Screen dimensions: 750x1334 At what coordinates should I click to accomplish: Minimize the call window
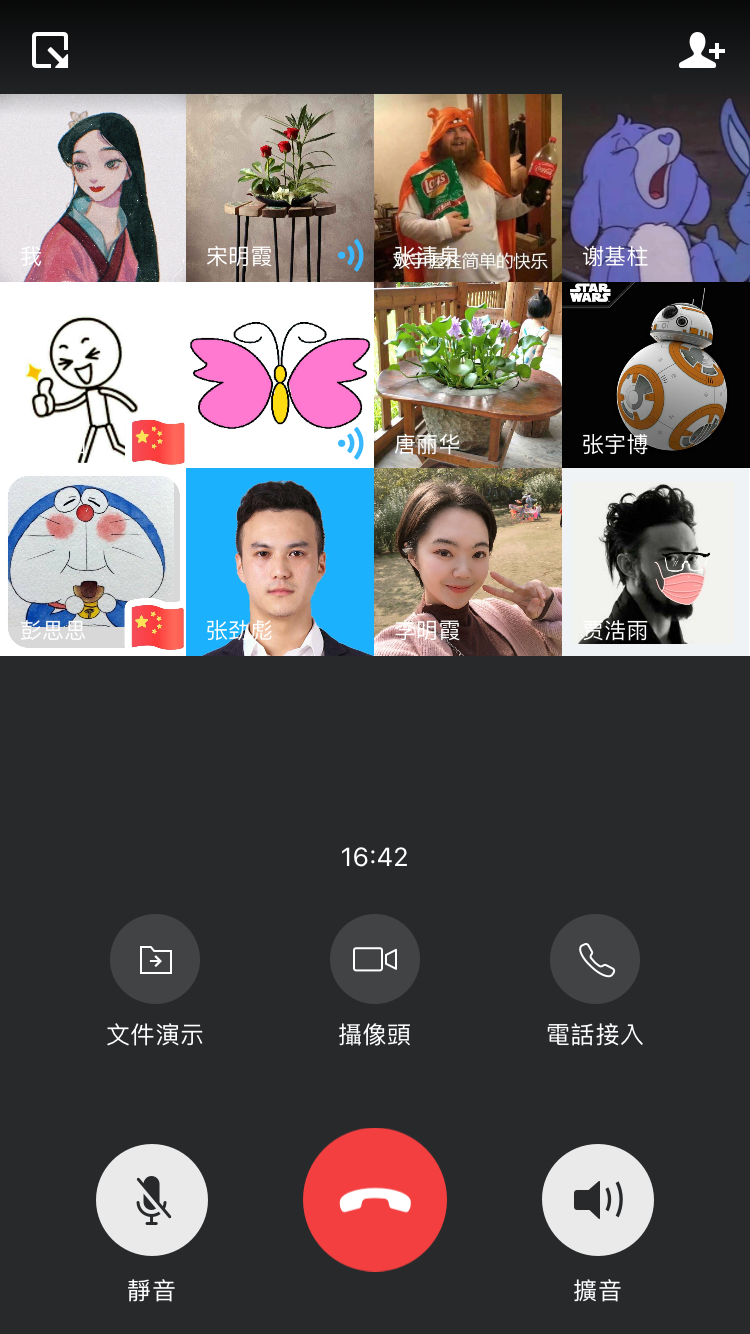click(x=50, y=50)
